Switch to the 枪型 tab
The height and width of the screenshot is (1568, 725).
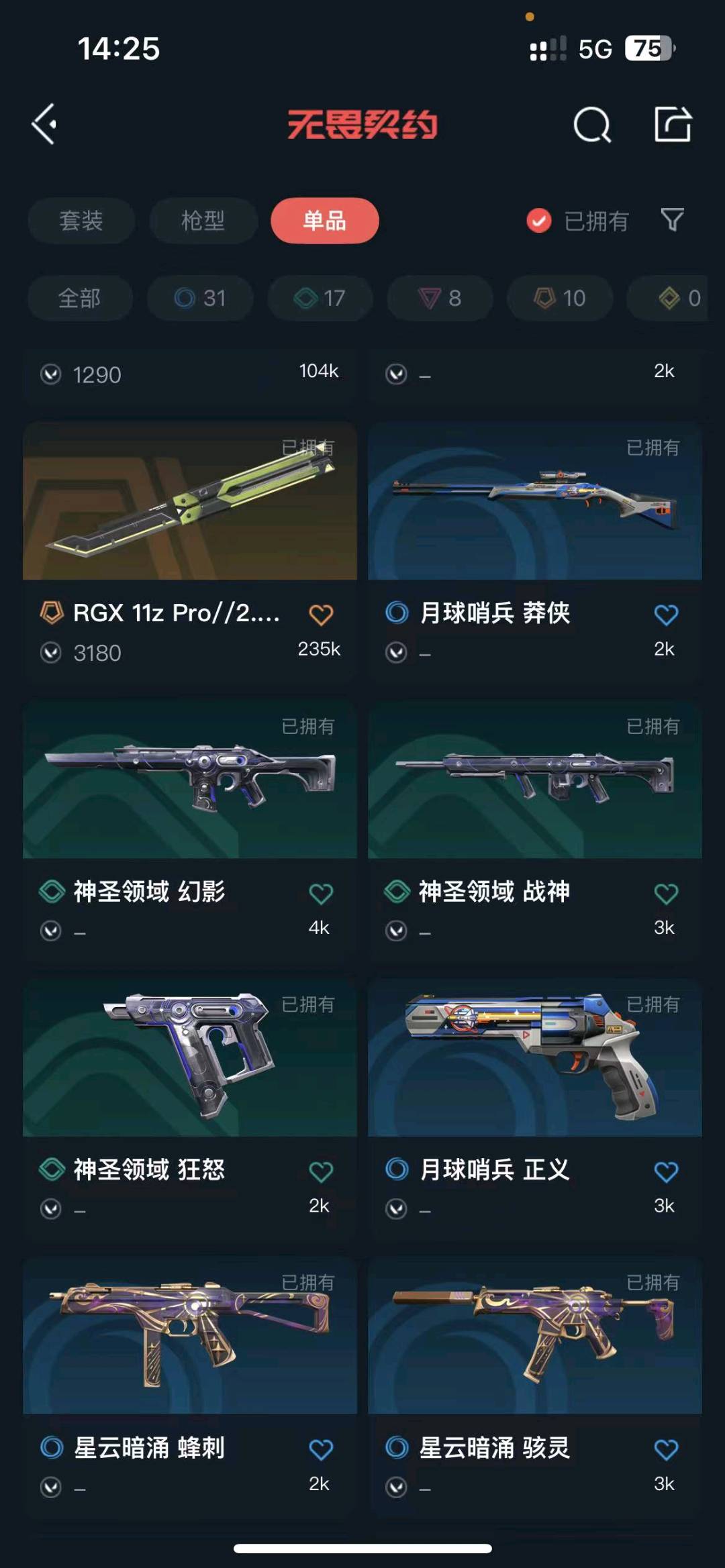203,220
